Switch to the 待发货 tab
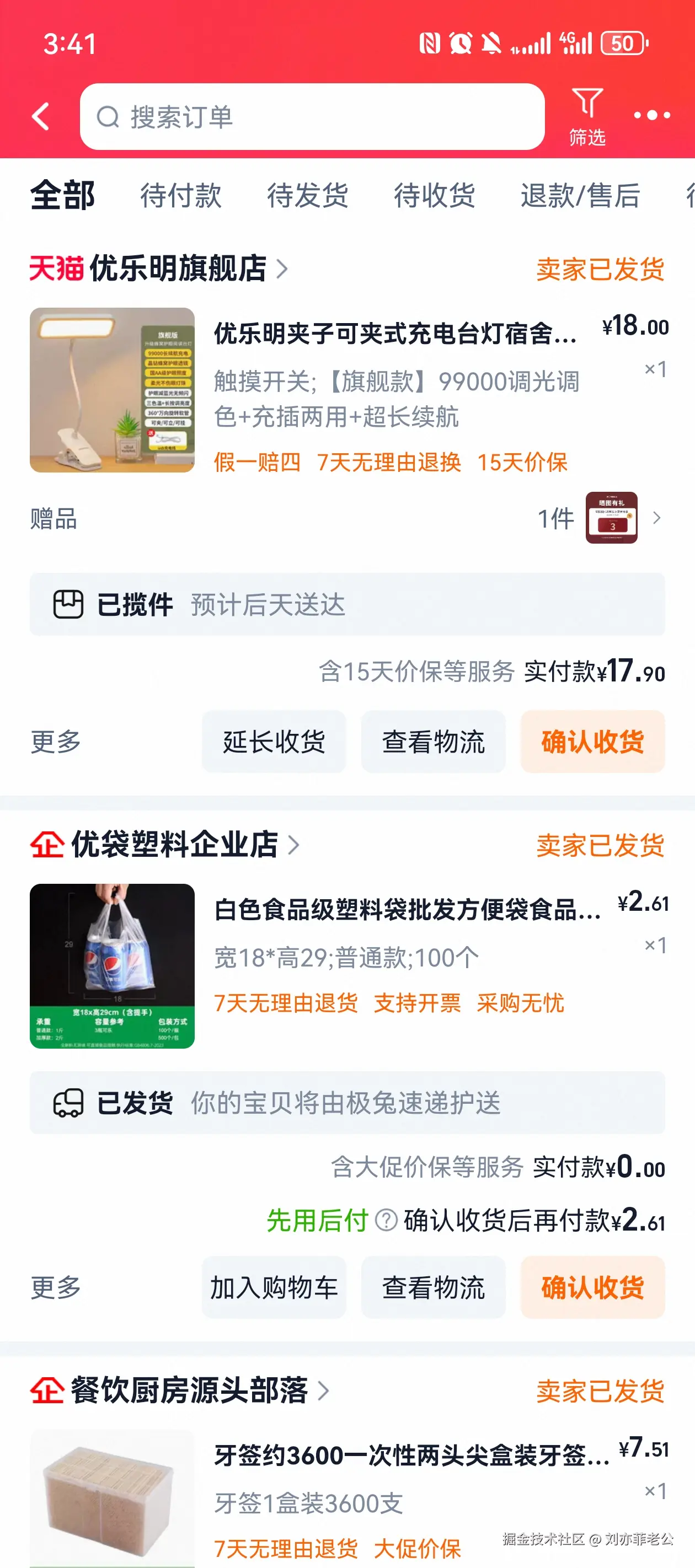Screen dimensions: 695x1568 (x=308, y=196)
